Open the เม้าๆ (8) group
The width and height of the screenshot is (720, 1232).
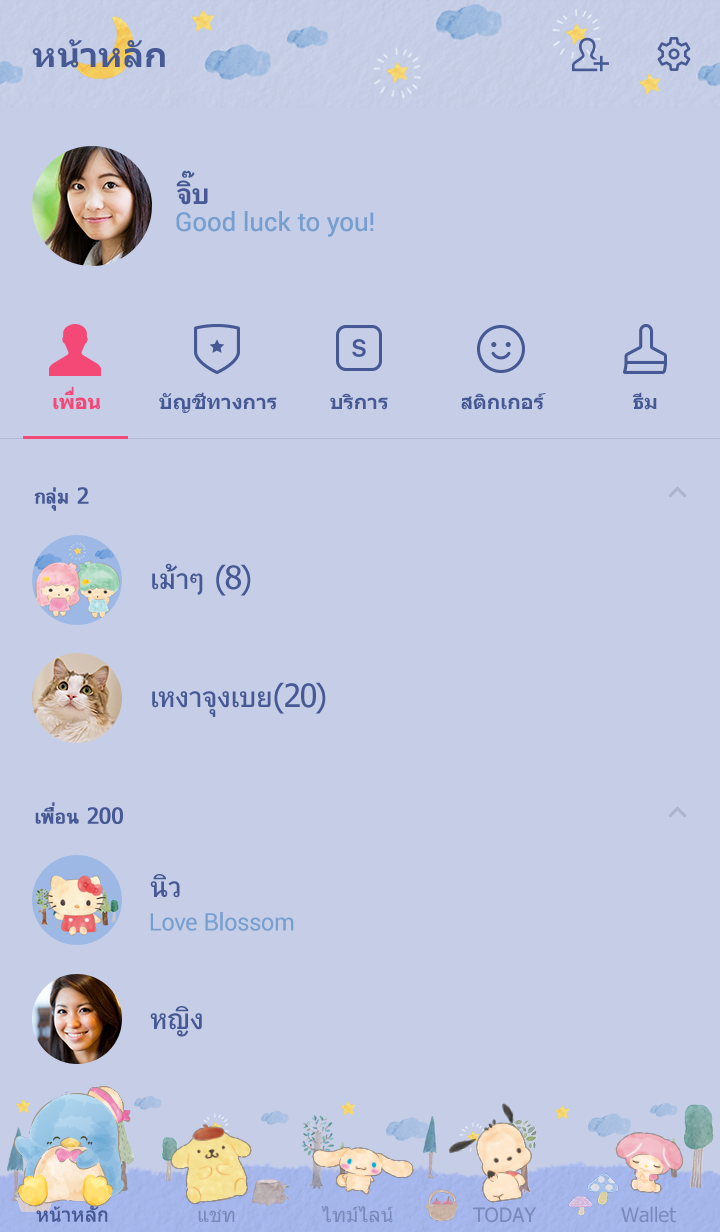[x=200, y=580]
